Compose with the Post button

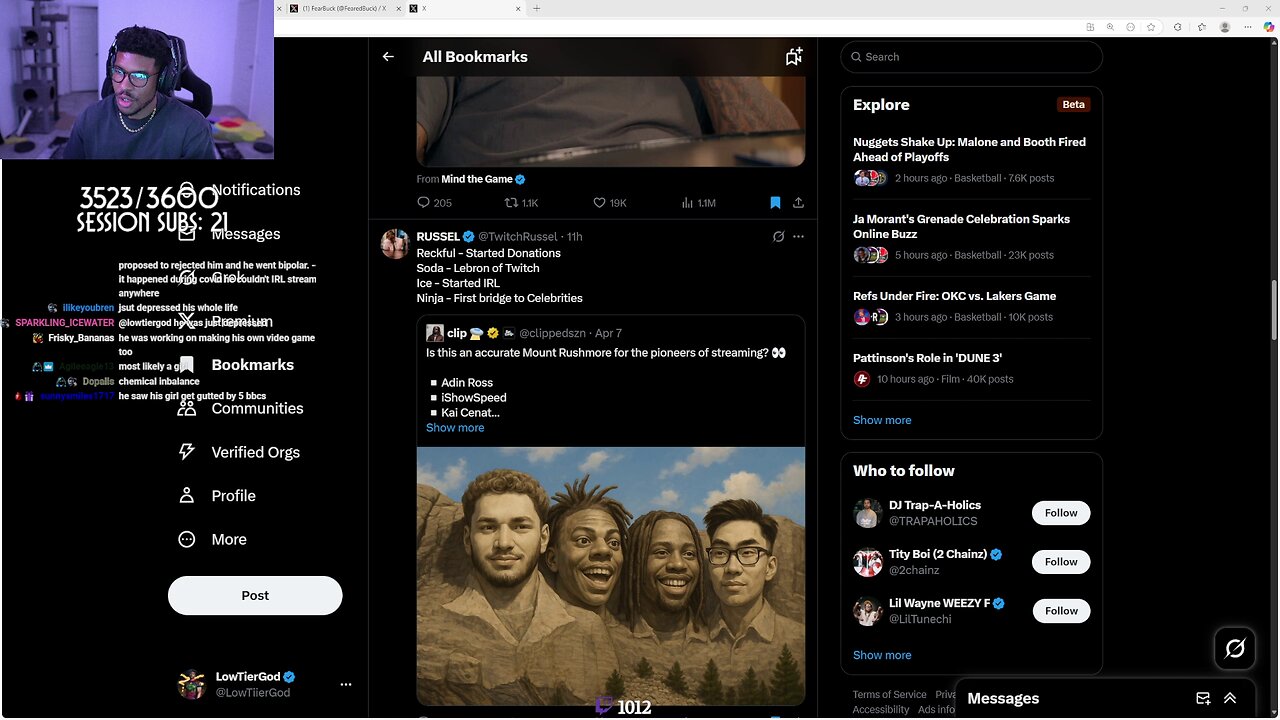click(255, 595)
